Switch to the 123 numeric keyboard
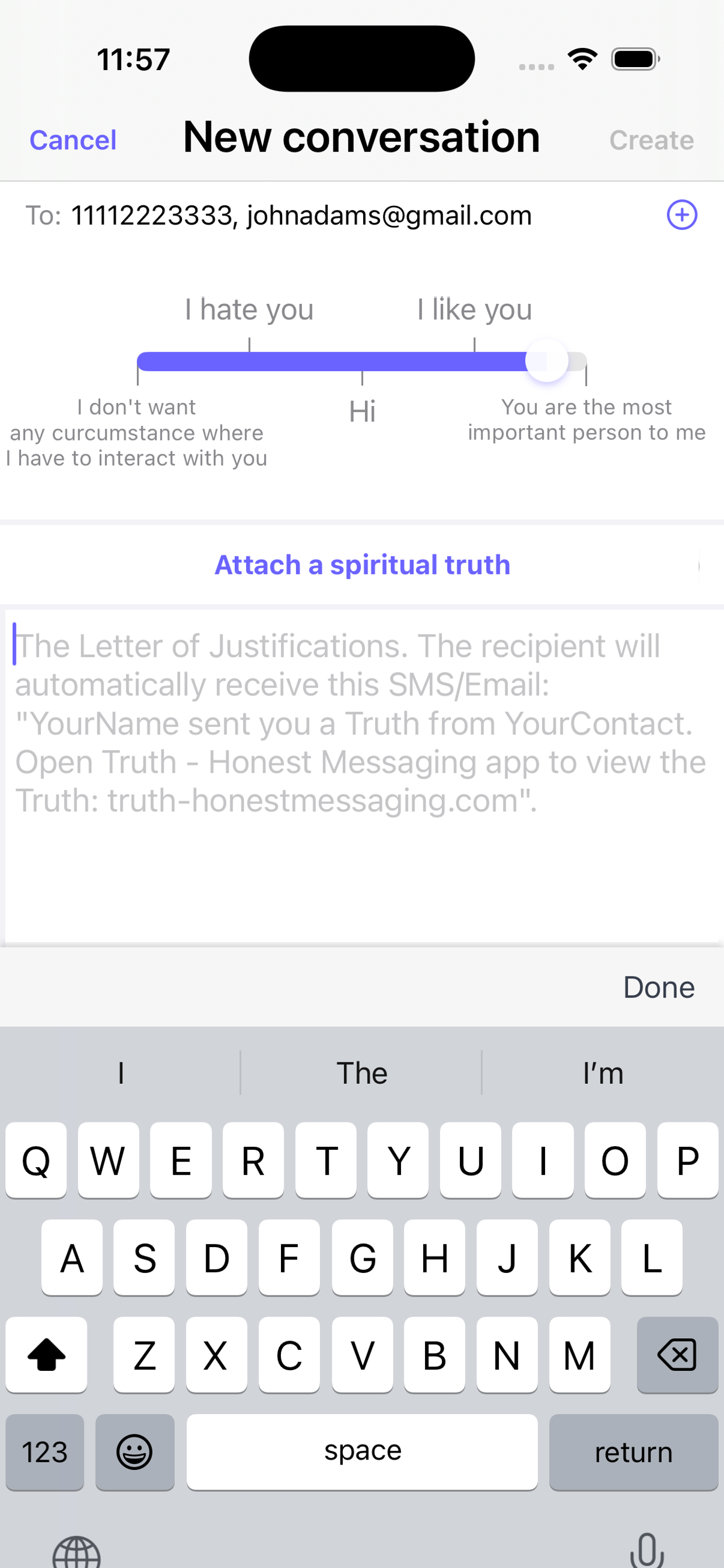 (x=45, y=1452)
